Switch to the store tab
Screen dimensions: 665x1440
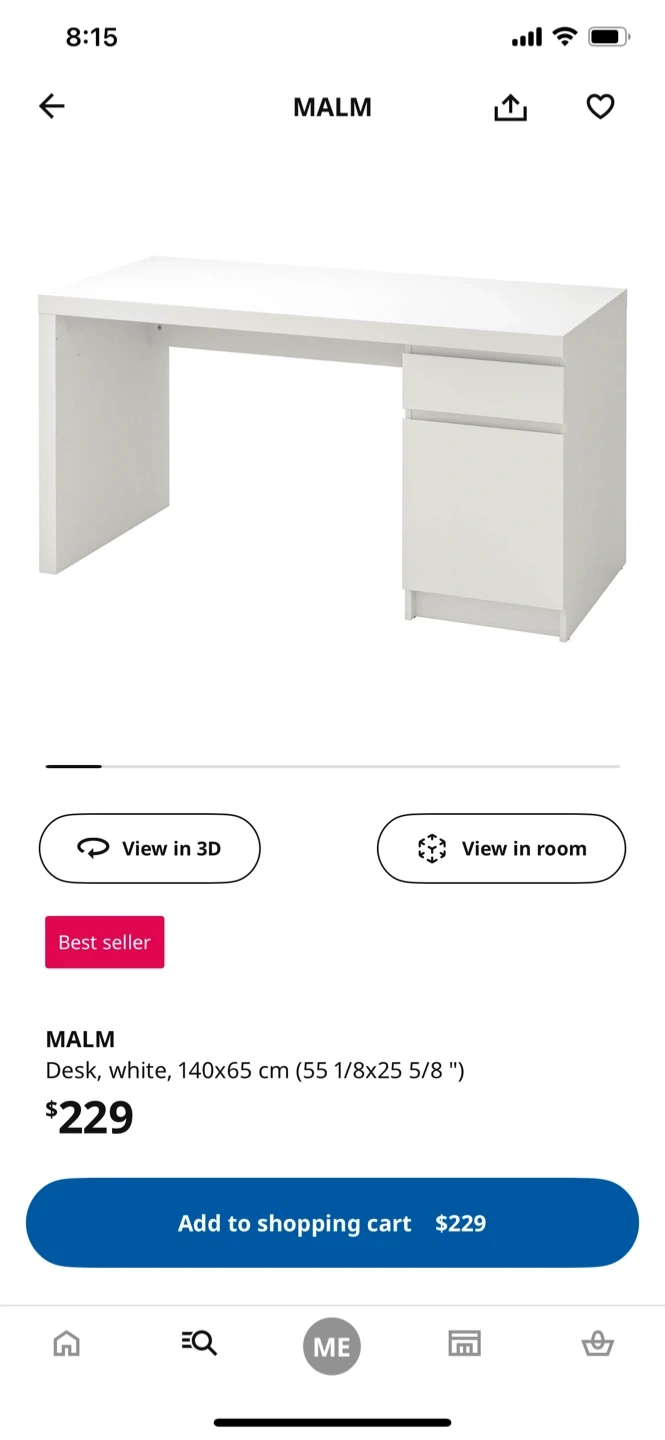464,1343
